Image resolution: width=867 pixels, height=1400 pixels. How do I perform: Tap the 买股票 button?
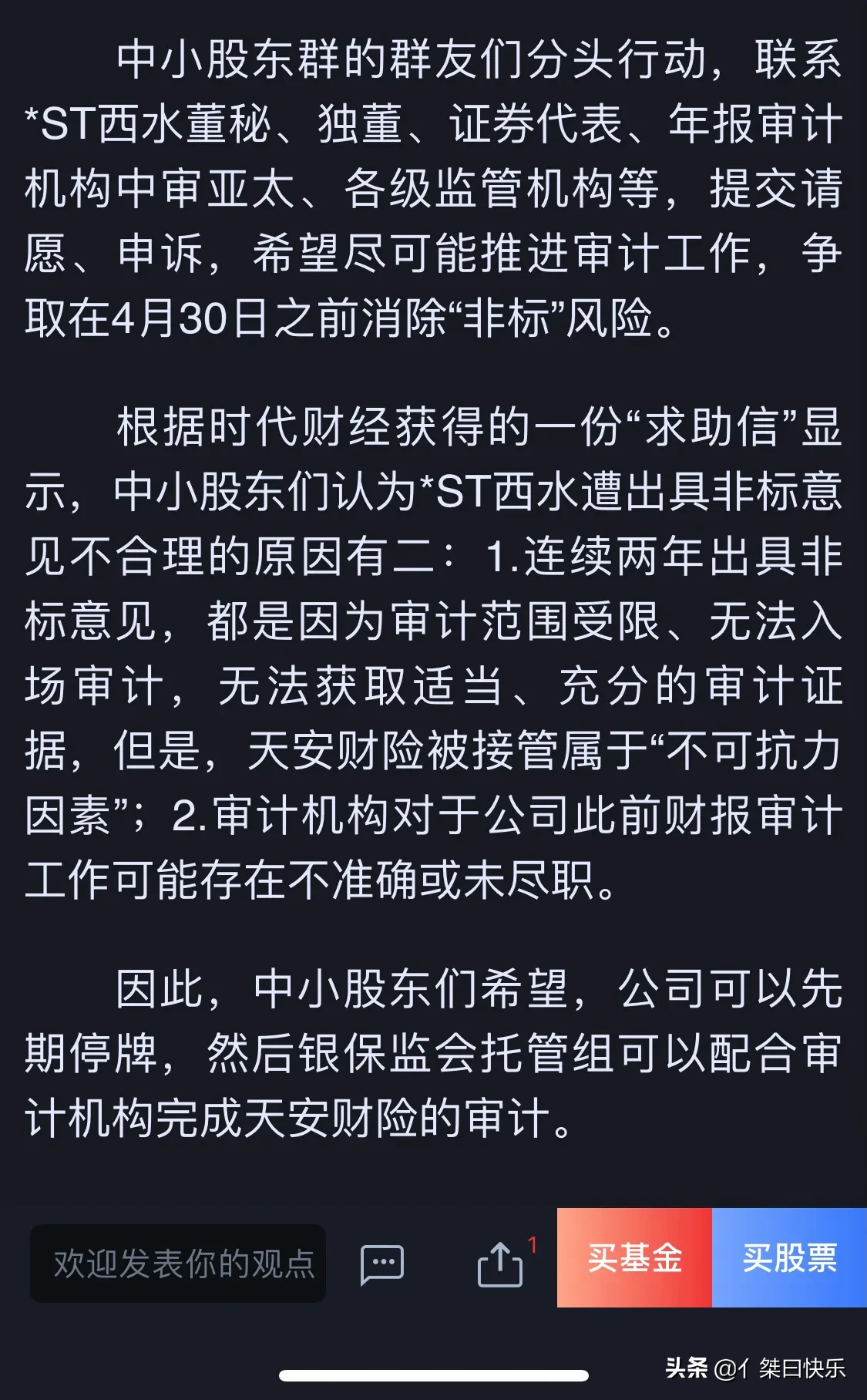pyautogui.click(x=789, y=1258)
